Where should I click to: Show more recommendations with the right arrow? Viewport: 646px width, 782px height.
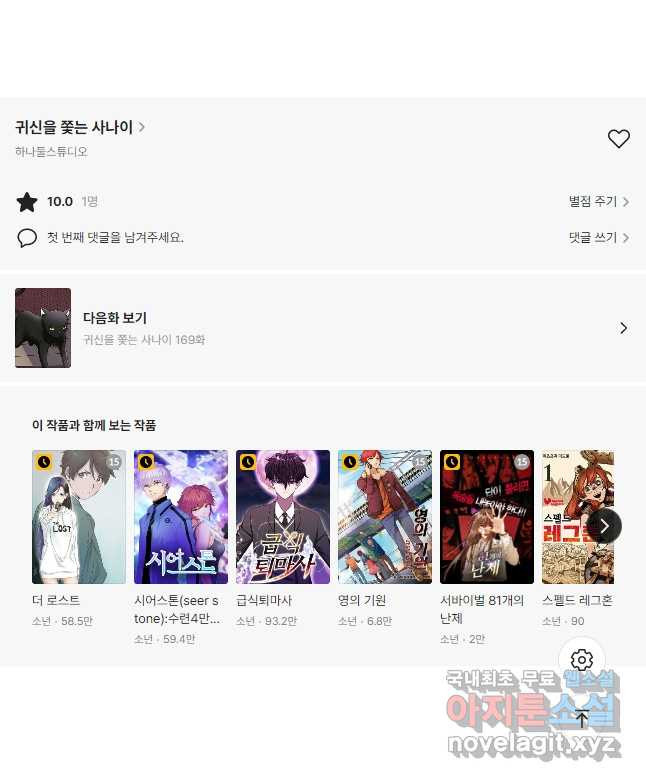(604, 526)
